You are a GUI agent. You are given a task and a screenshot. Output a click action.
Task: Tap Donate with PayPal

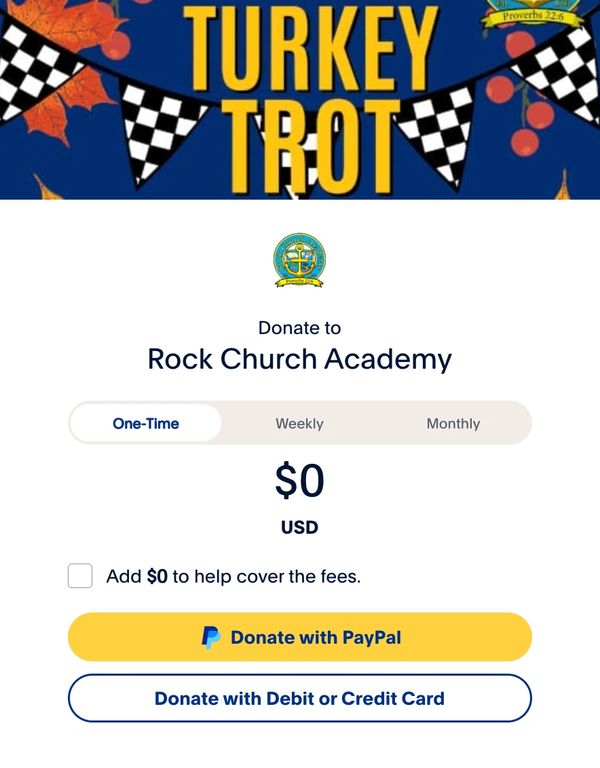pyautogui.click(x=300, y=637)
